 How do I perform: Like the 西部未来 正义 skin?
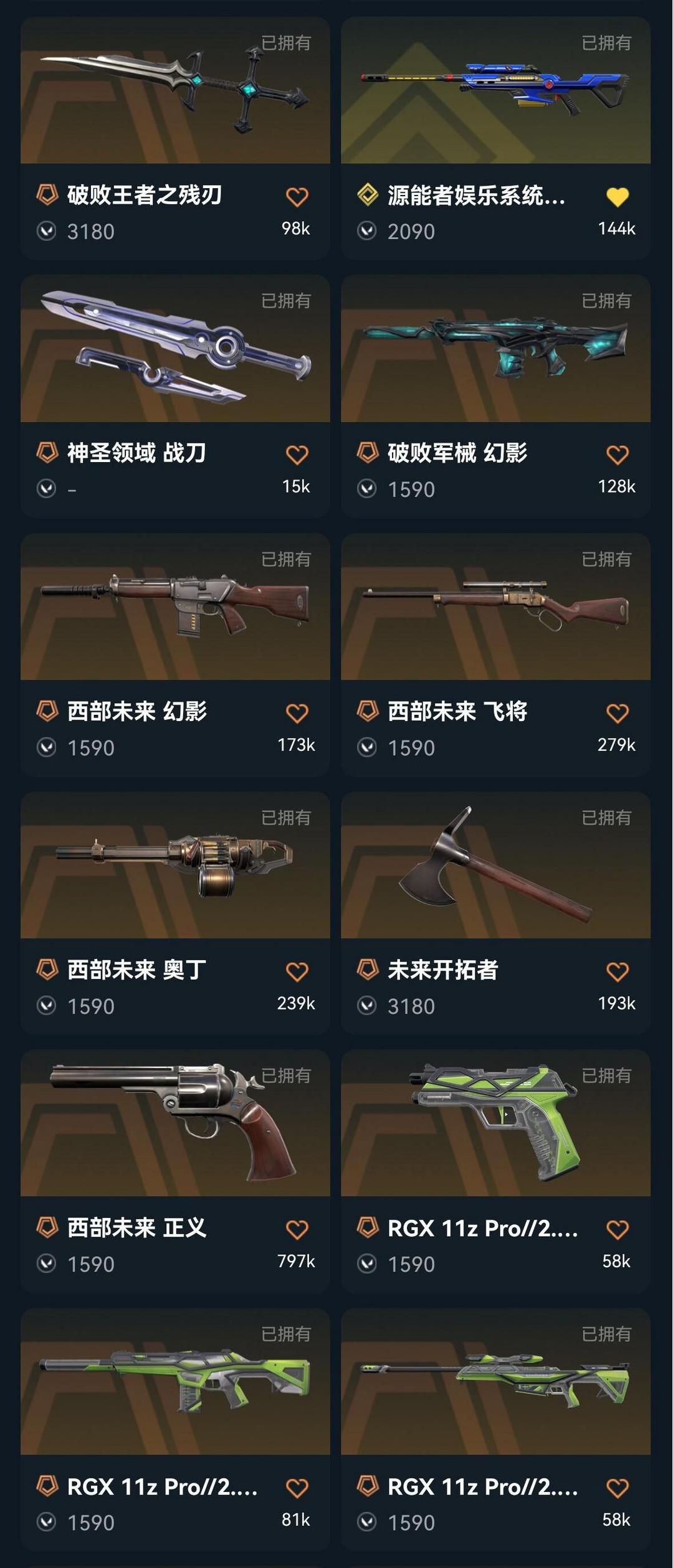(297, 1229)
